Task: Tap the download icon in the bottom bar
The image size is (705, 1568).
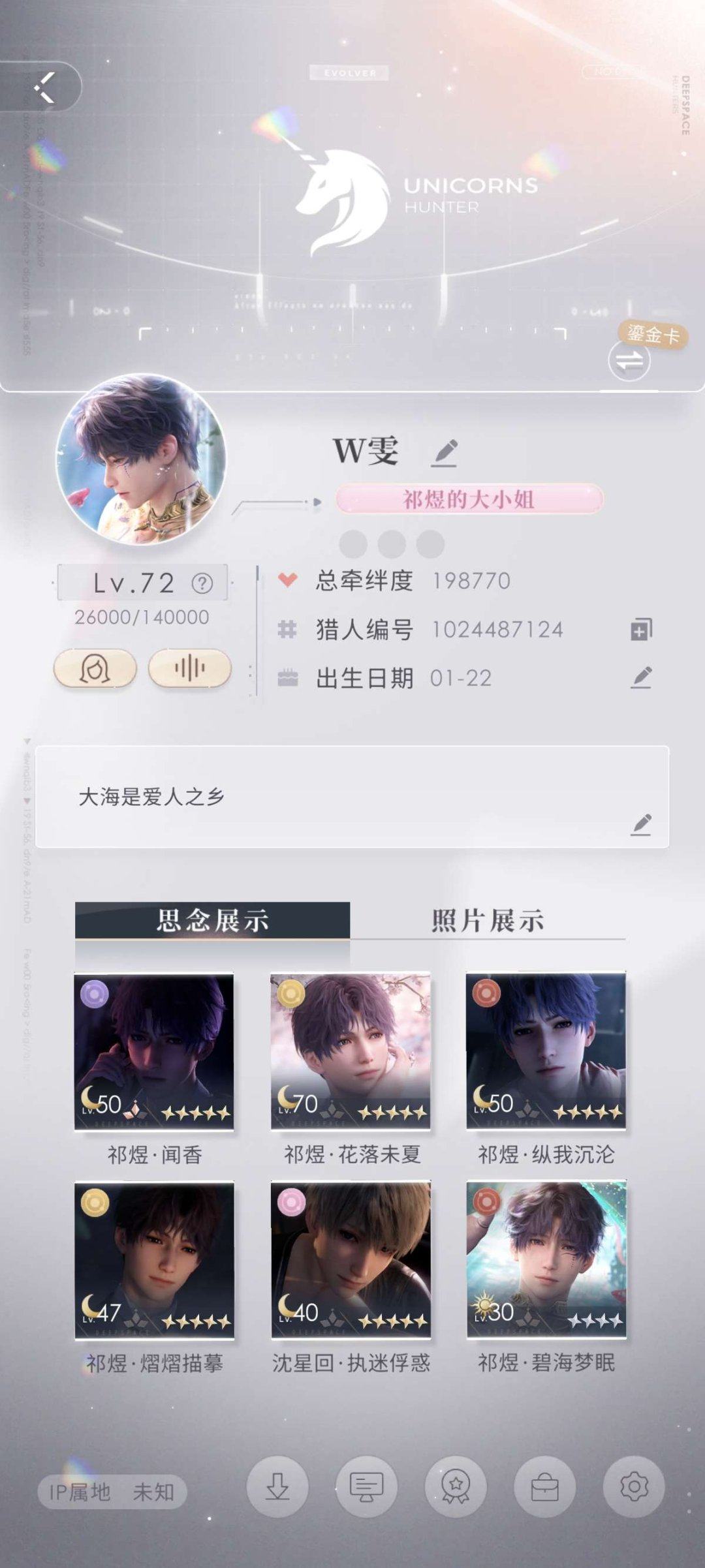Action: (277, 1486)
